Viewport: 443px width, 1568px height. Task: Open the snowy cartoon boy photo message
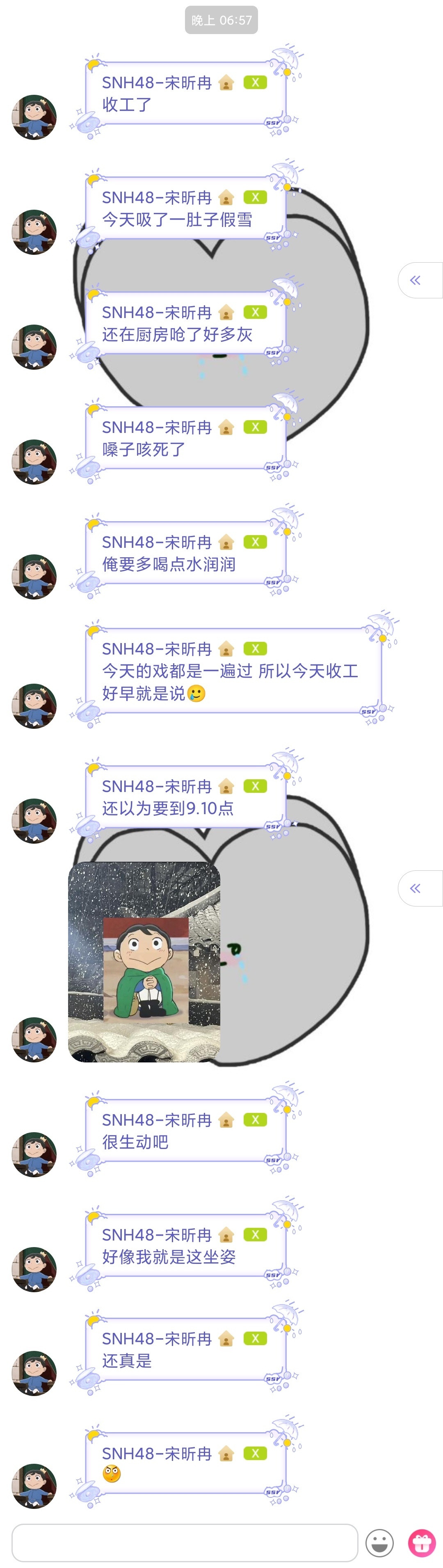[x=144, y=962]
